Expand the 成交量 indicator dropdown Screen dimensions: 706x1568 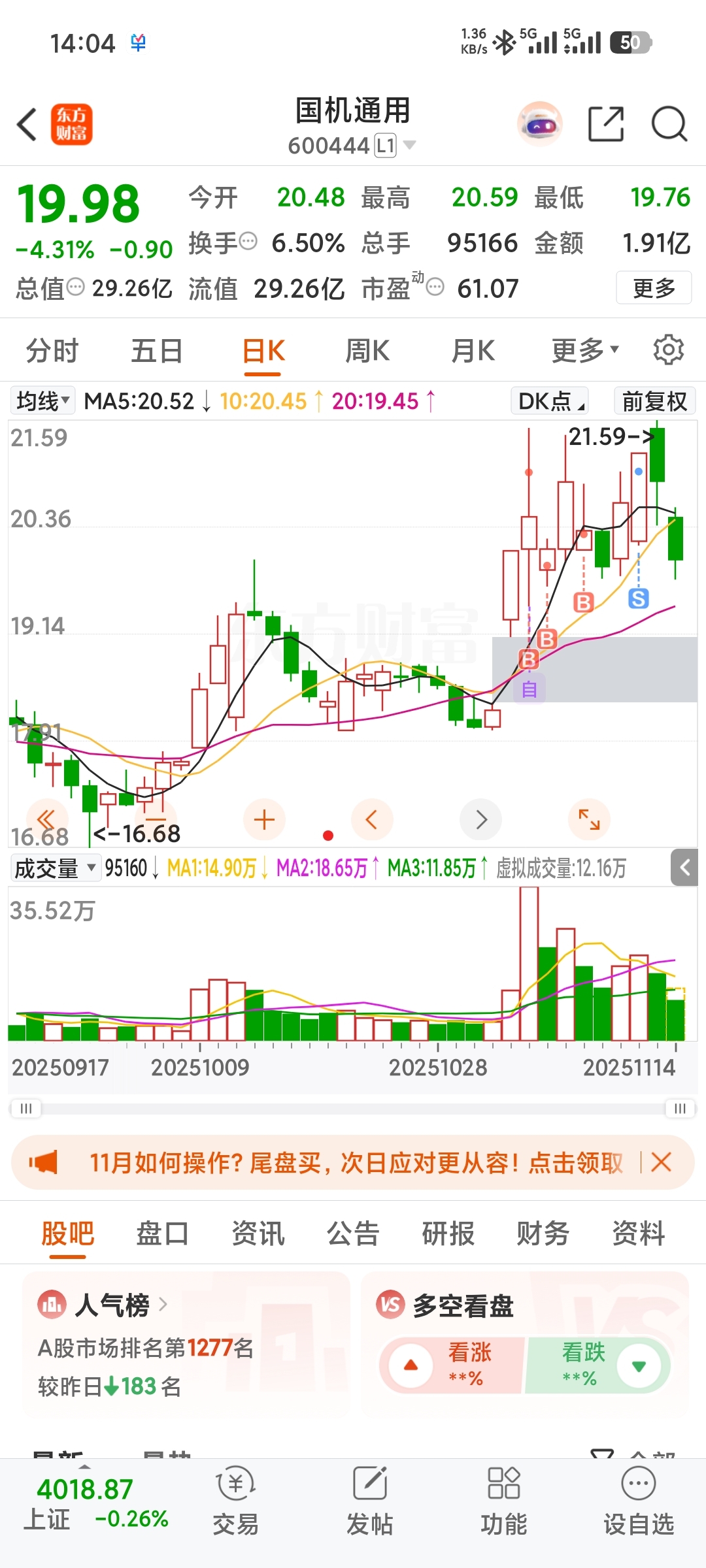tap(56, 868)
